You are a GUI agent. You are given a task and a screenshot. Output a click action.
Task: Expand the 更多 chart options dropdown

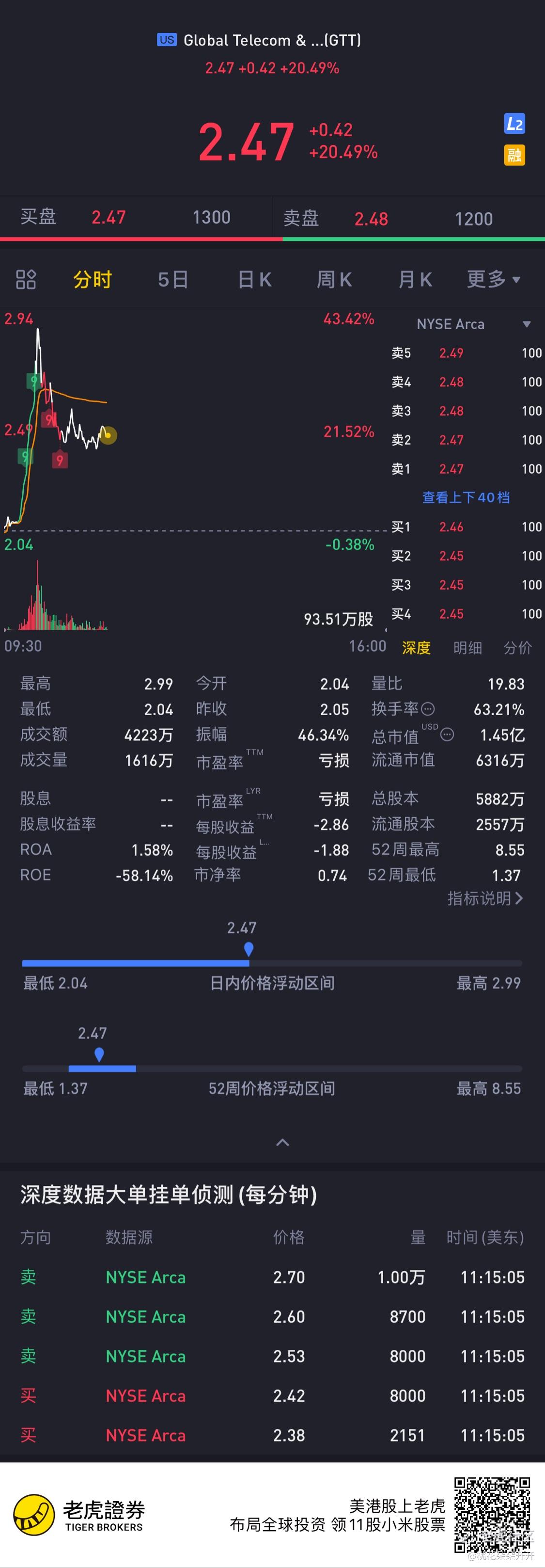click(493, 279)
